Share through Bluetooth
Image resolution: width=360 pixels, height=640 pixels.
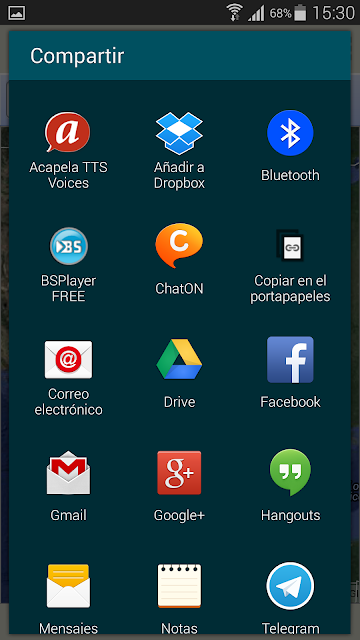pyautogui.click(x=290, y=147)
